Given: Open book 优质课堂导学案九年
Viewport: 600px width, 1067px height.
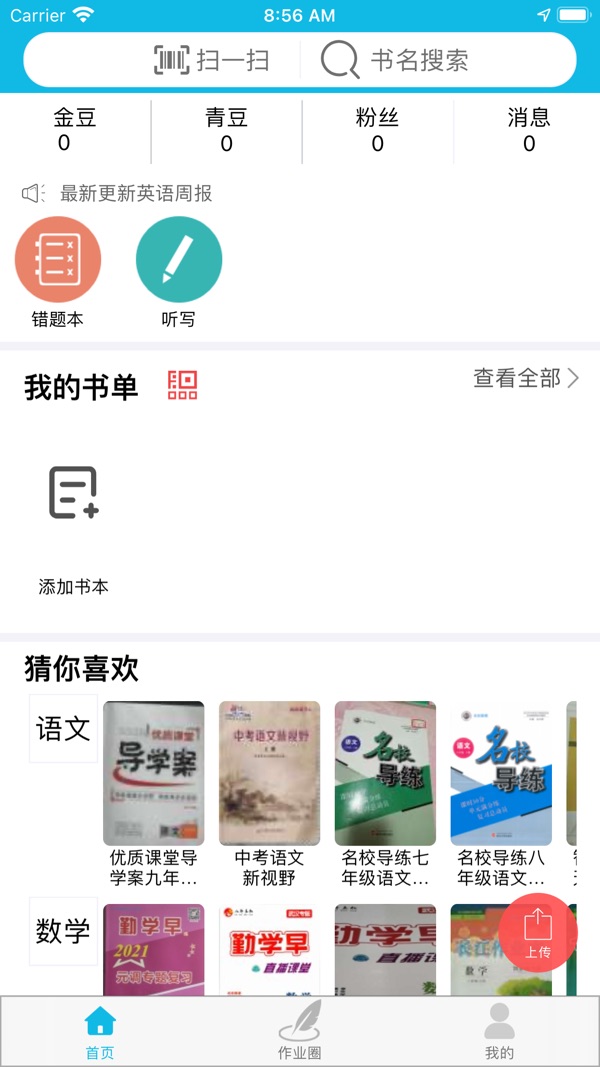Looking at the screenshot, I should click(154, 794).
